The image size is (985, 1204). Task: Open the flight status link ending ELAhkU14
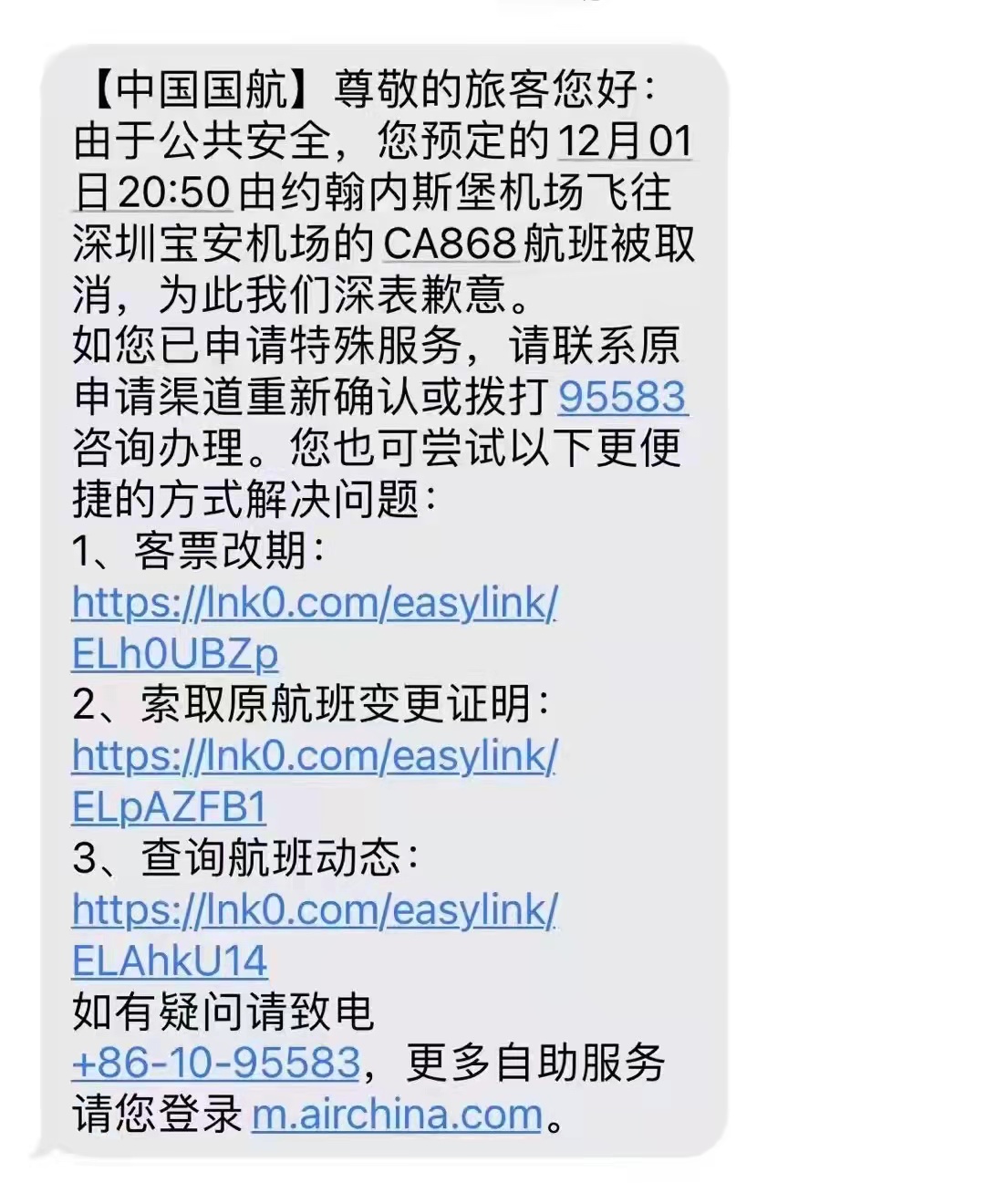coord(314,910)
